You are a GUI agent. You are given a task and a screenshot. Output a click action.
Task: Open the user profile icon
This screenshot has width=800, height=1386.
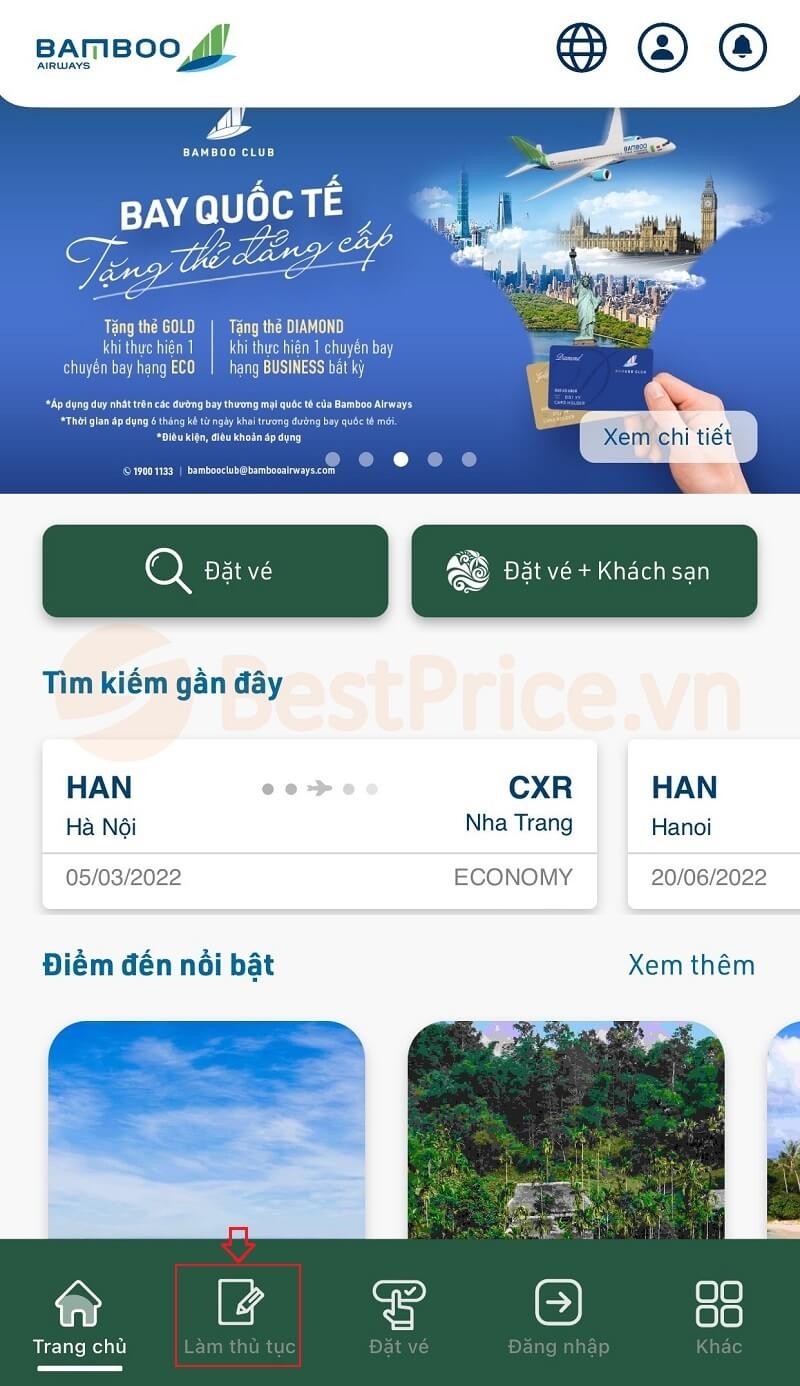coord(662,47)
